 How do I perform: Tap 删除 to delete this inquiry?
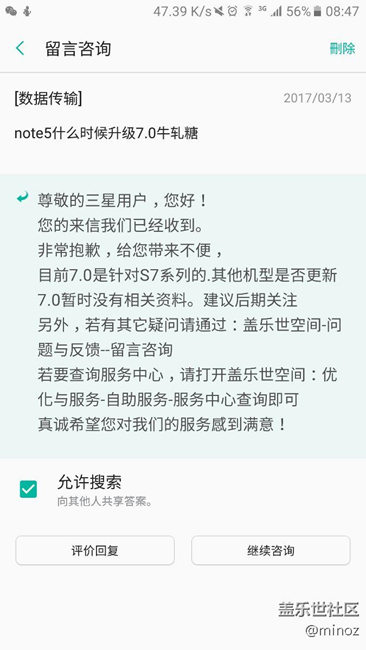342,49
